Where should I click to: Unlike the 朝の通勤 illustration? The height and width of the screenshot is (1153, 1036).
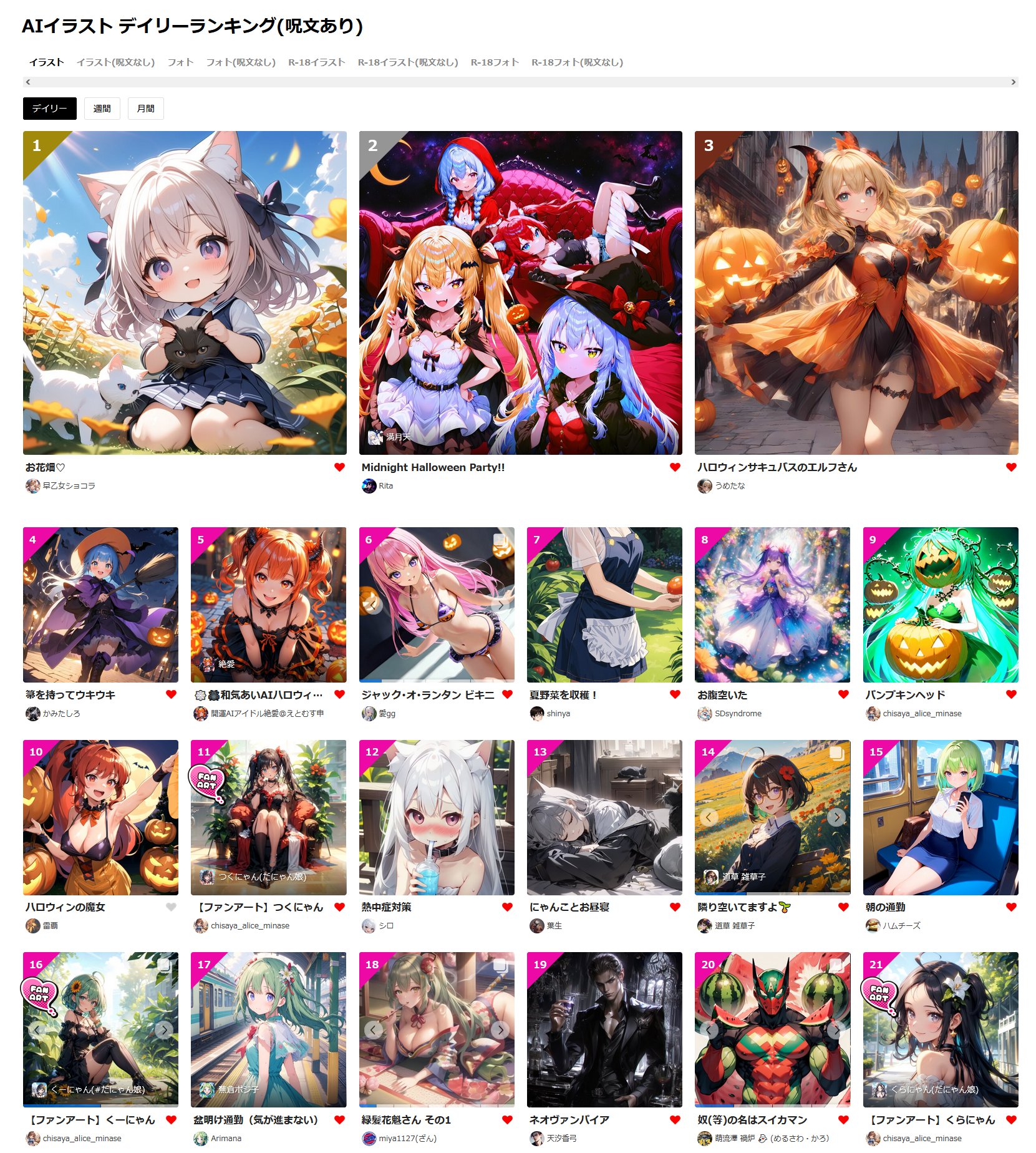click(x=1011, y=907)
